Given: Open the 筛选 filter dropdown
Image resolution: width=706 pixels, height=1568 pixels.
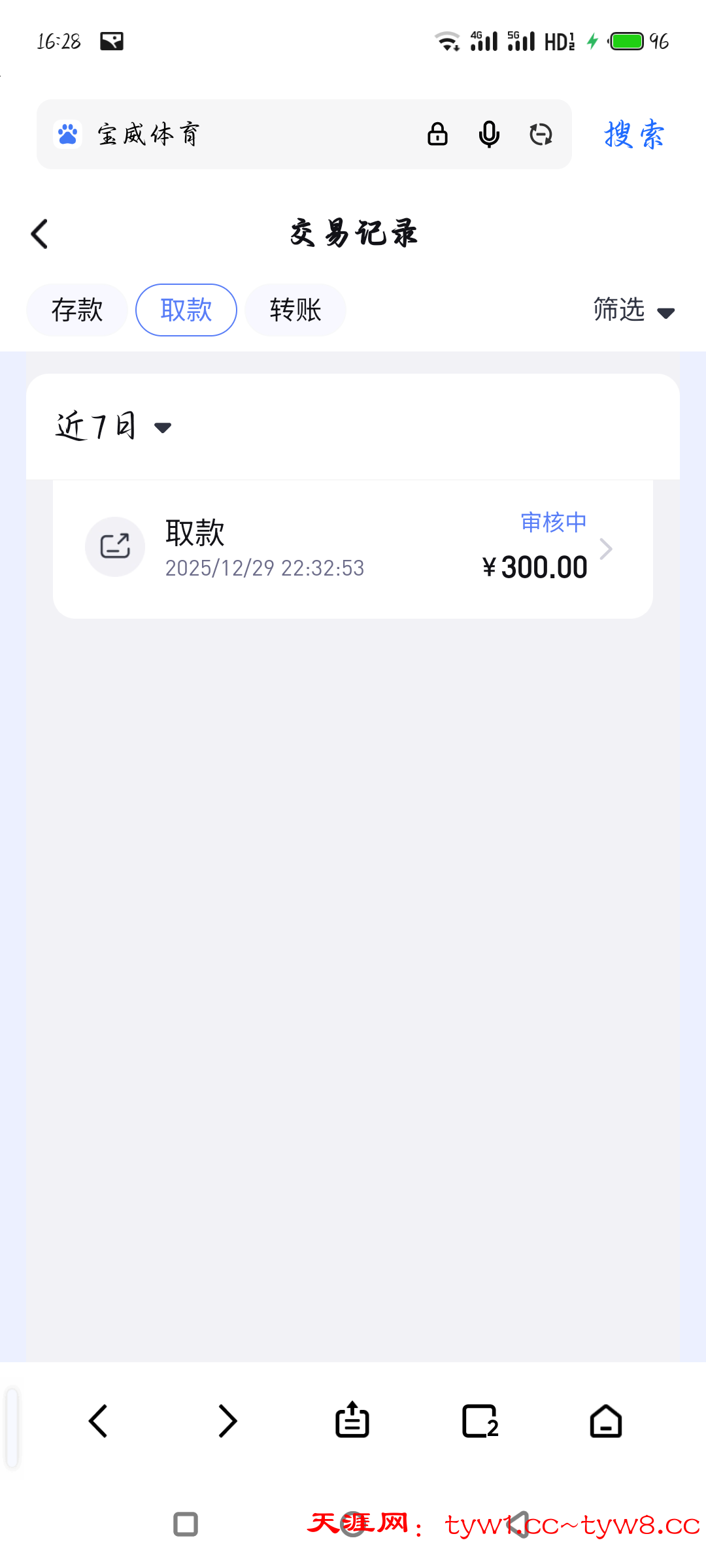Looking at the screenshot, I should click(630, 310).
